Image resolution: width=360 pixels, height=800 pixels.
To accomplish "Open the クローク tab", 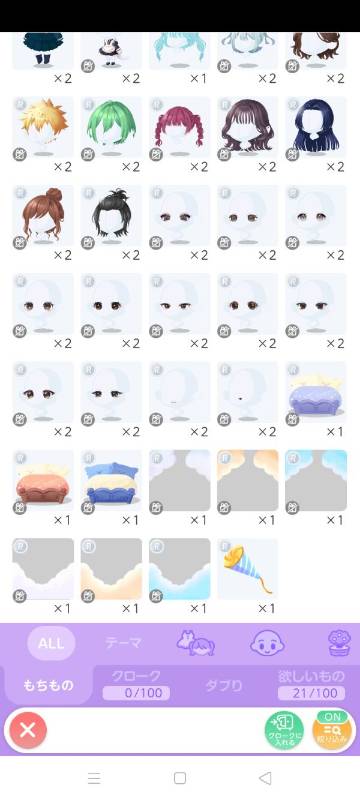I will (136, 685).
